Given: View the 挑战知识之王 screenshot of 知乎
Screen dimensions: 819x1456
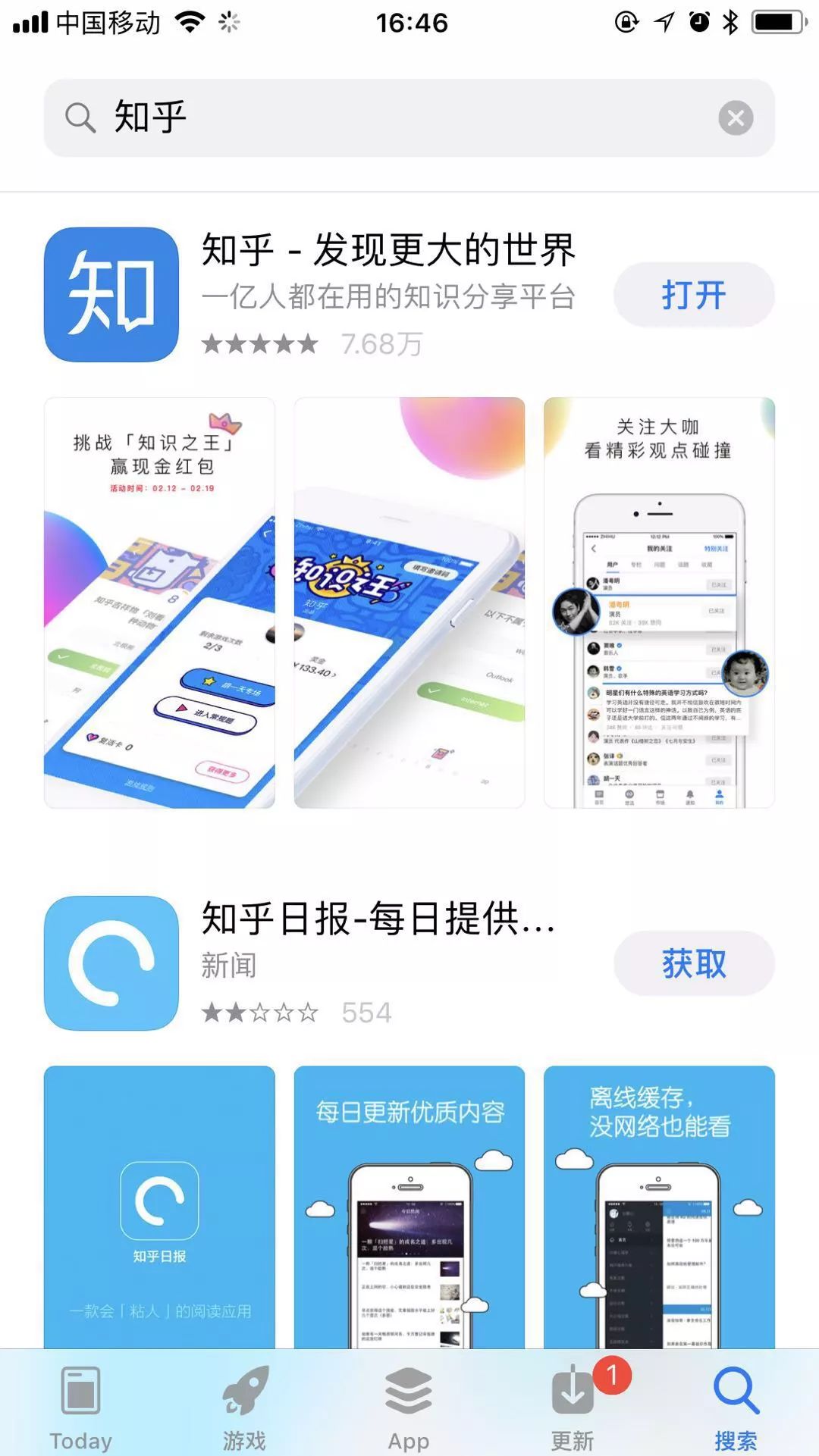Looking at the screenshot, I should point(159,603).
